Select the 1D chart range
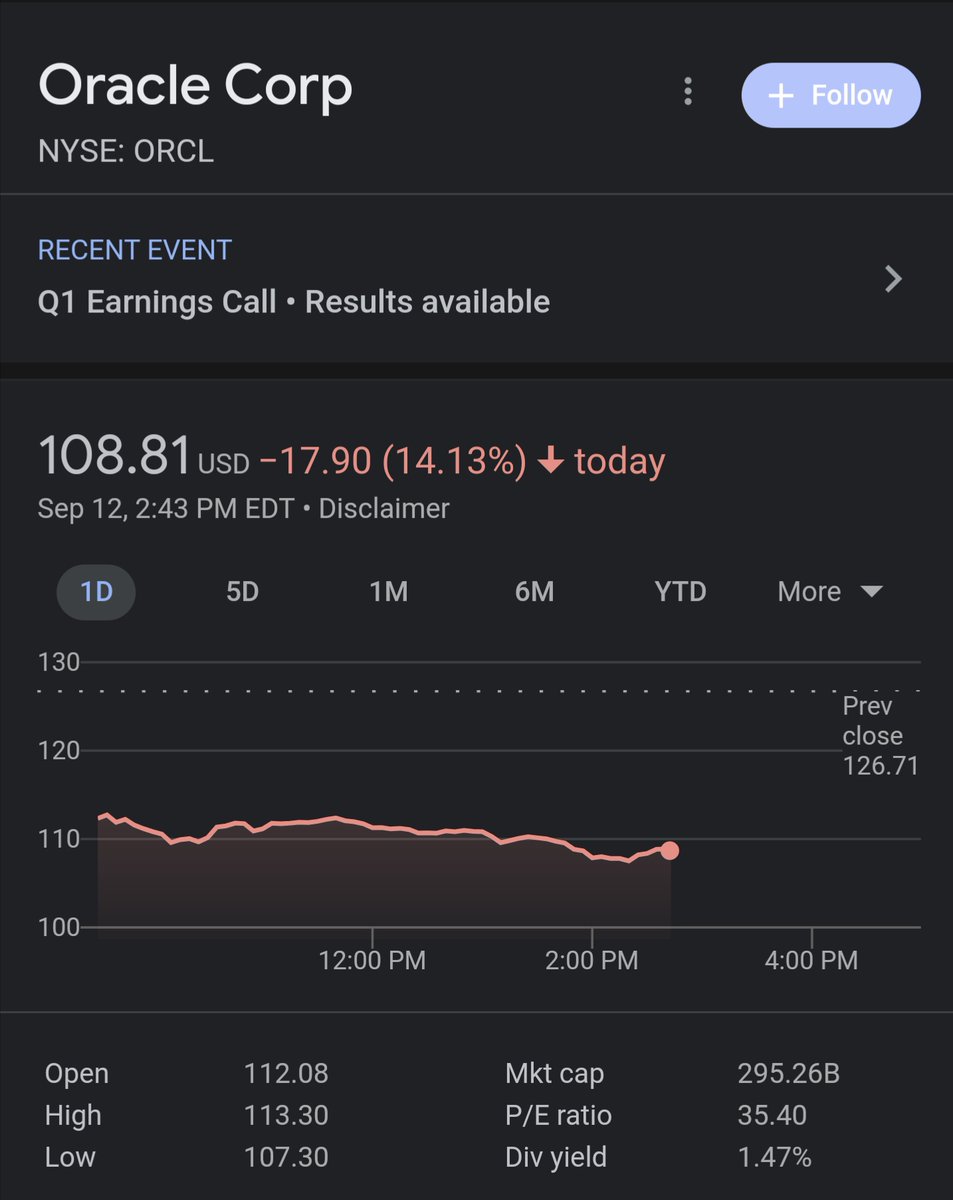 (96, 591)
